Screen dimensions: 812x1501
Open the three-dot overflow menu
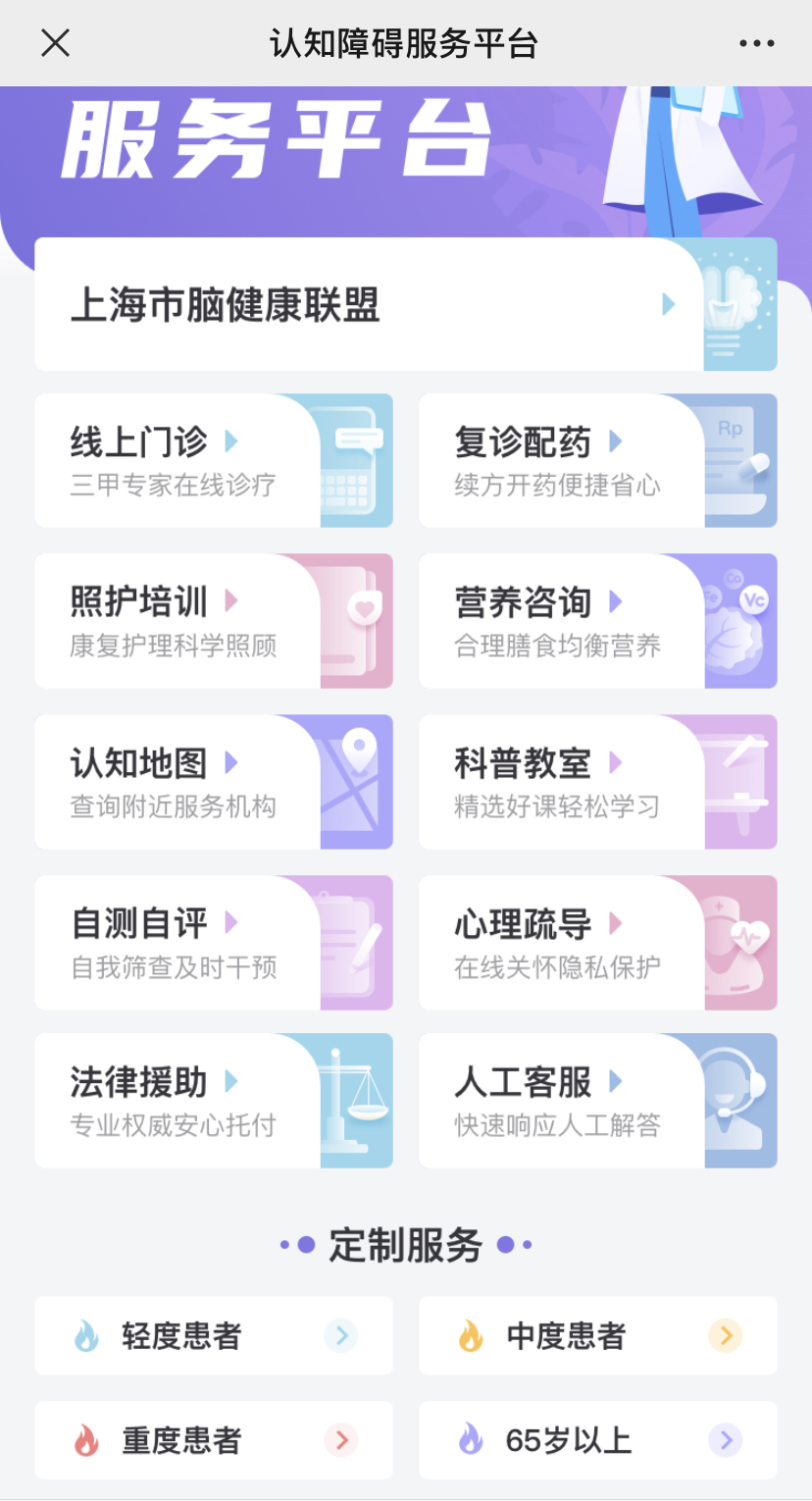point(756,43)
